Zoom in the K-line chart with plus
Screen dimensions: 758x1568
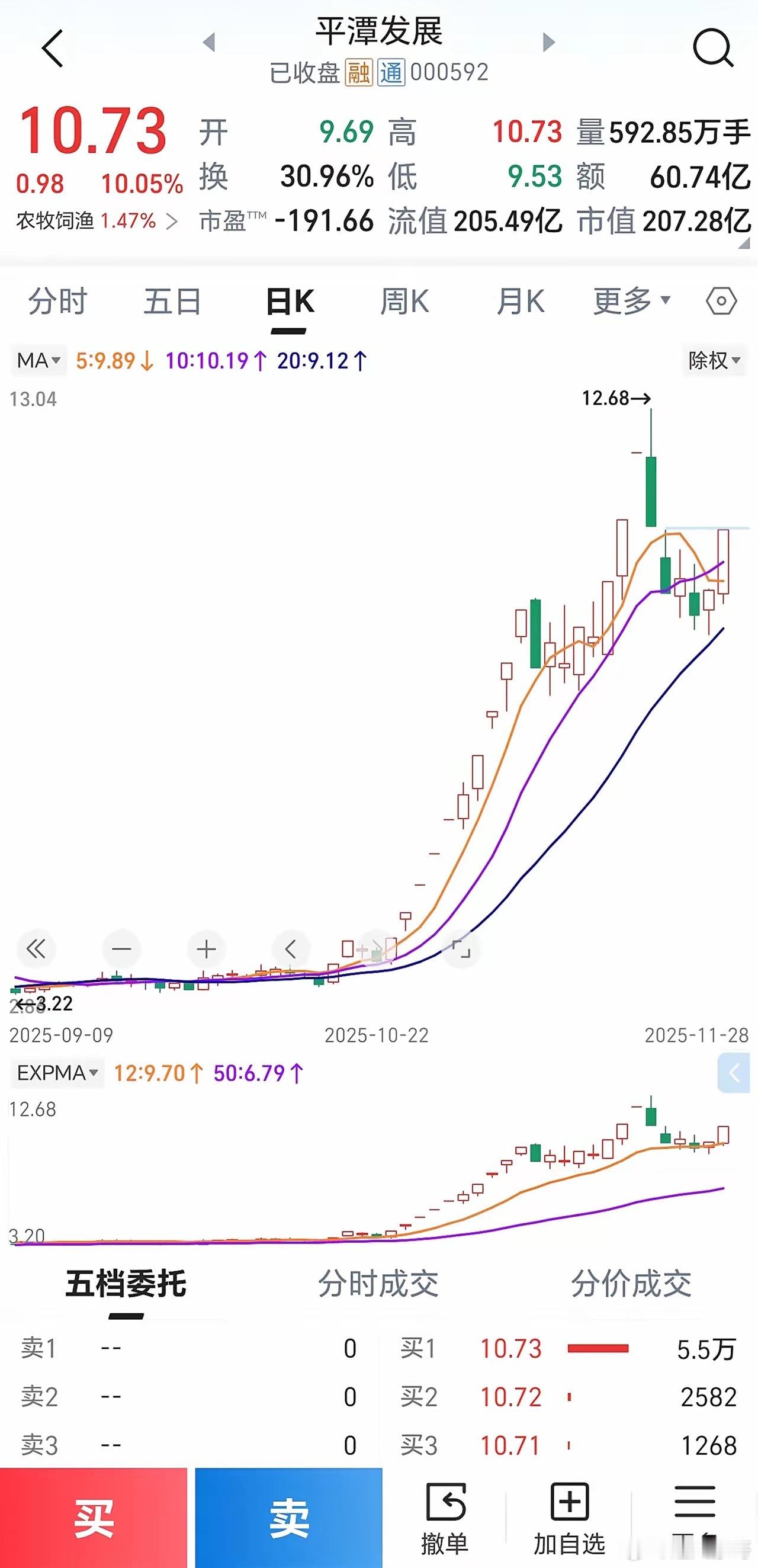[x=206, y=949]
